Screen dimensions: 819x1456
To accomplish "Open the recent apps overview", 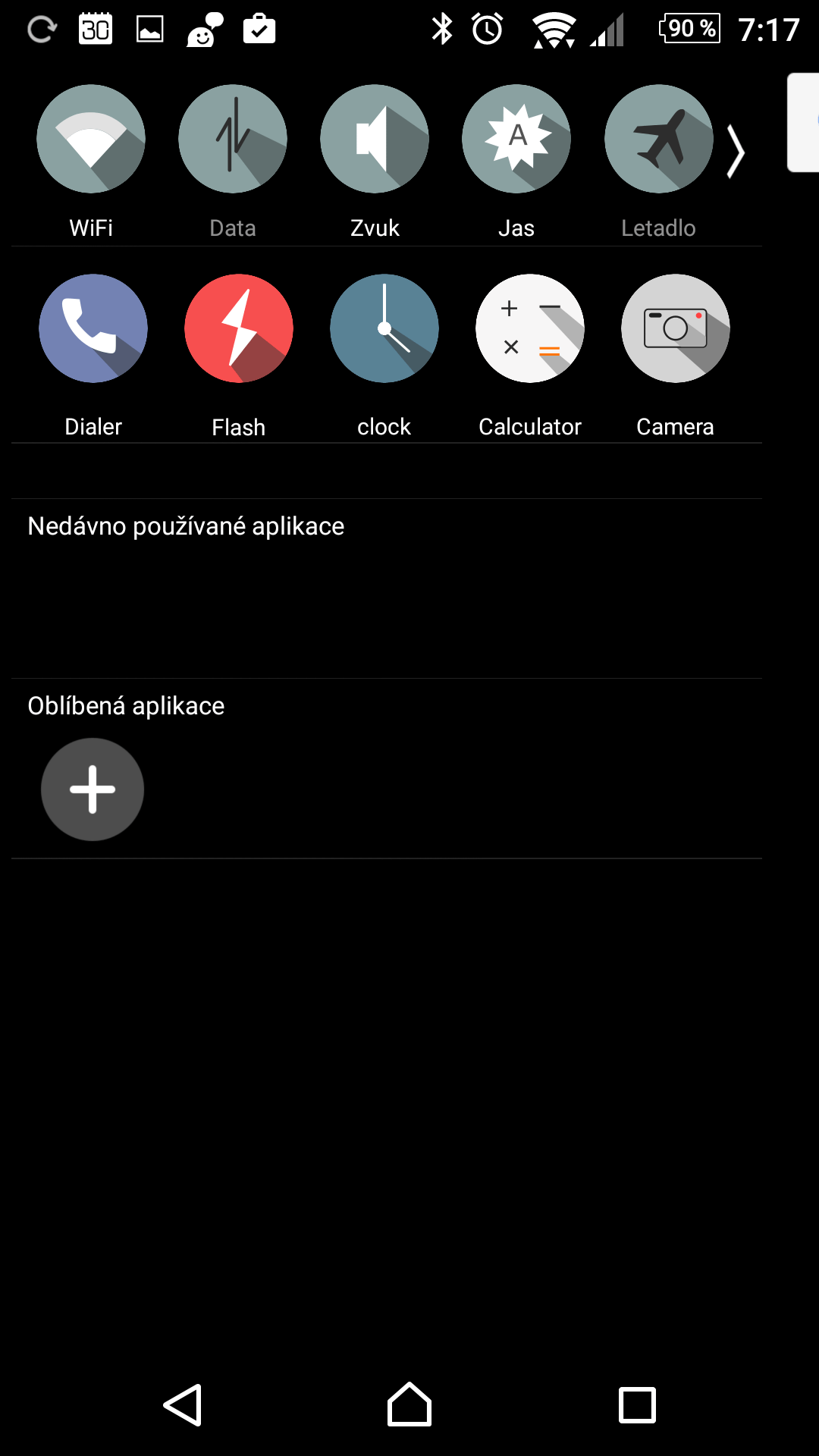I will coord(637,1405).
